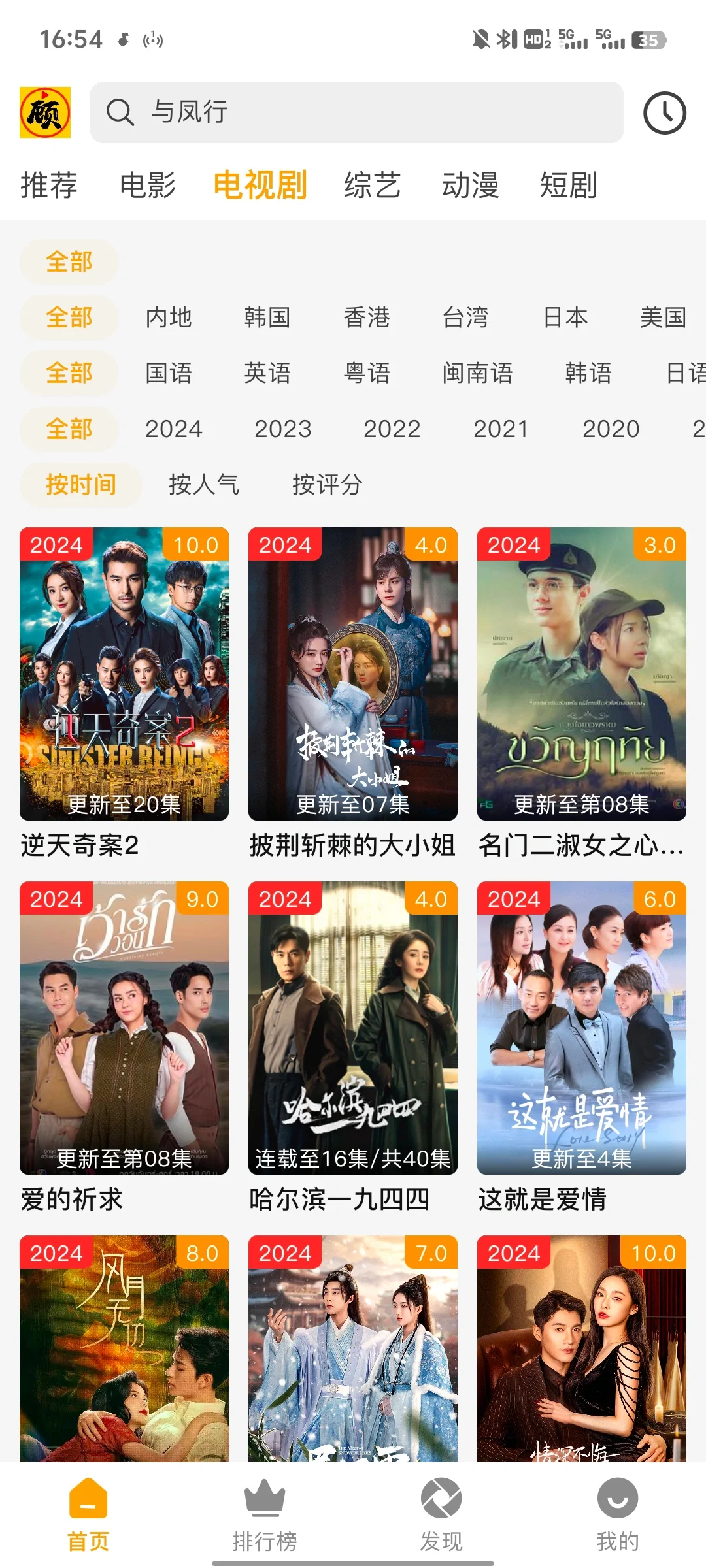The height and width of the screenshot is (1568, 706).
Task: Open the 动漫 tab
Action: point(470,186)
